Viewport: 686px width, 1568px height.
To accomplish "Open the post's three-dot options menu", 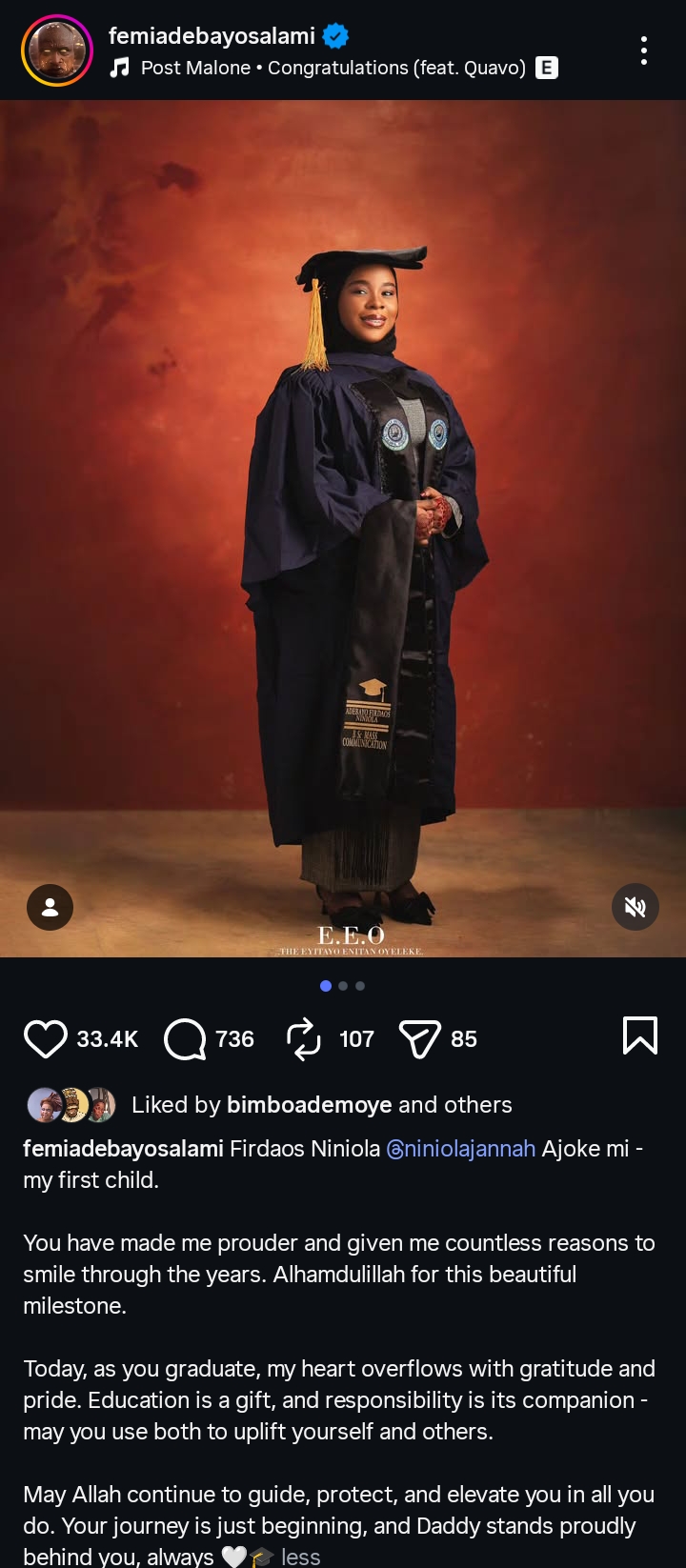I will (644, 50).
